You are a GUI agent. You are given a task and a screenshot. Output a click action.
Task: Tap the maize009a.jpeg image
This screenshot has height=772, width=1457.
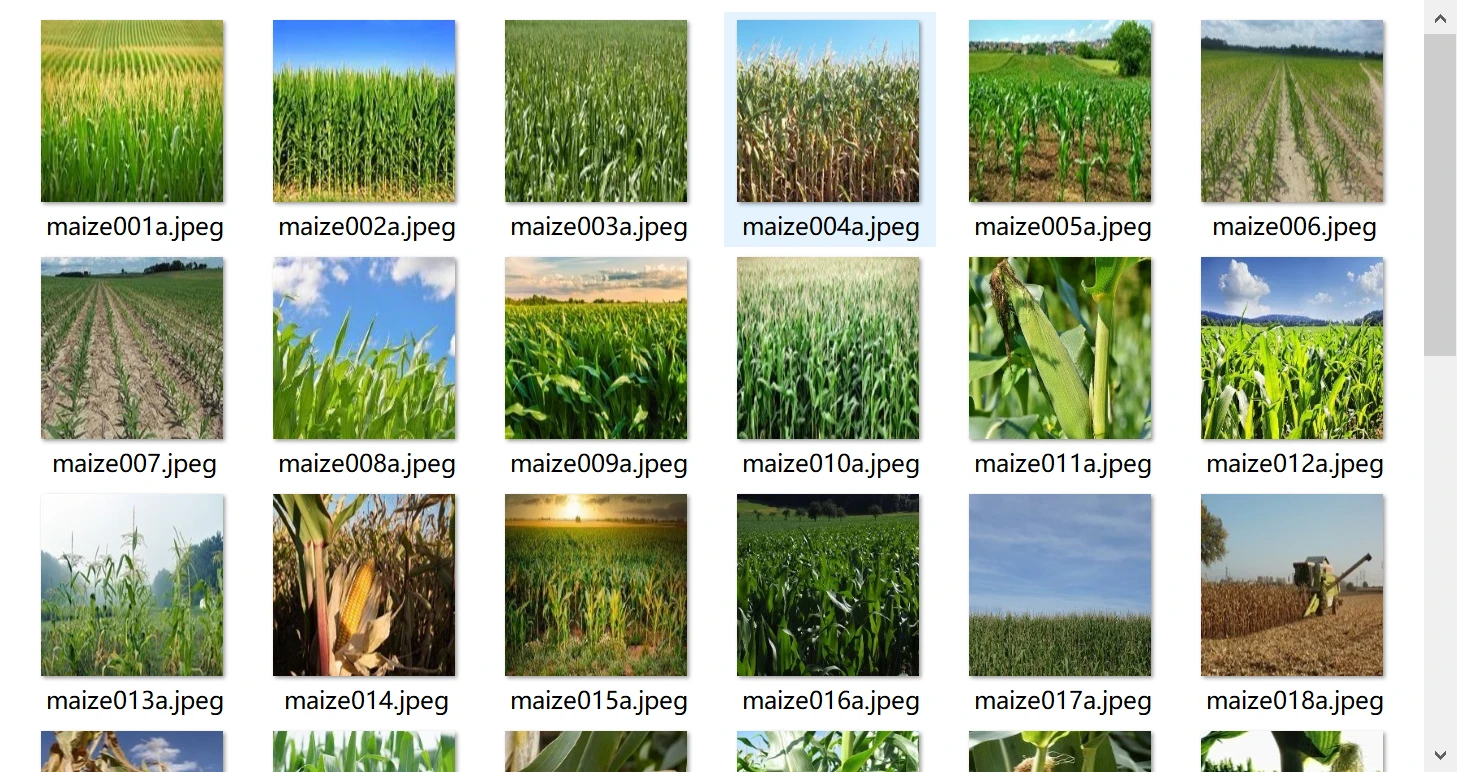coord(596,348)
